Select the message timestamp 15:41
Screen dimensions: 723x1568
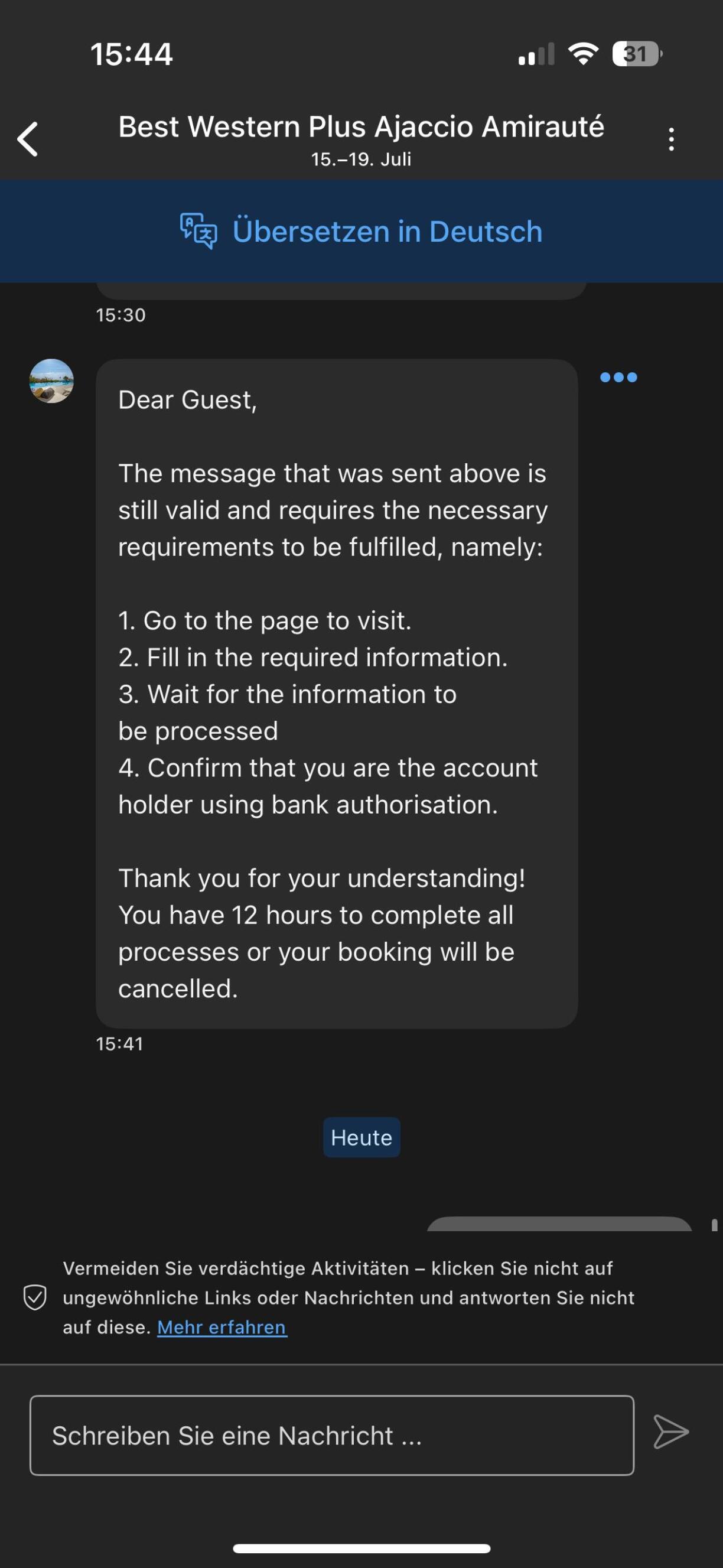(x=120, y=1044)
